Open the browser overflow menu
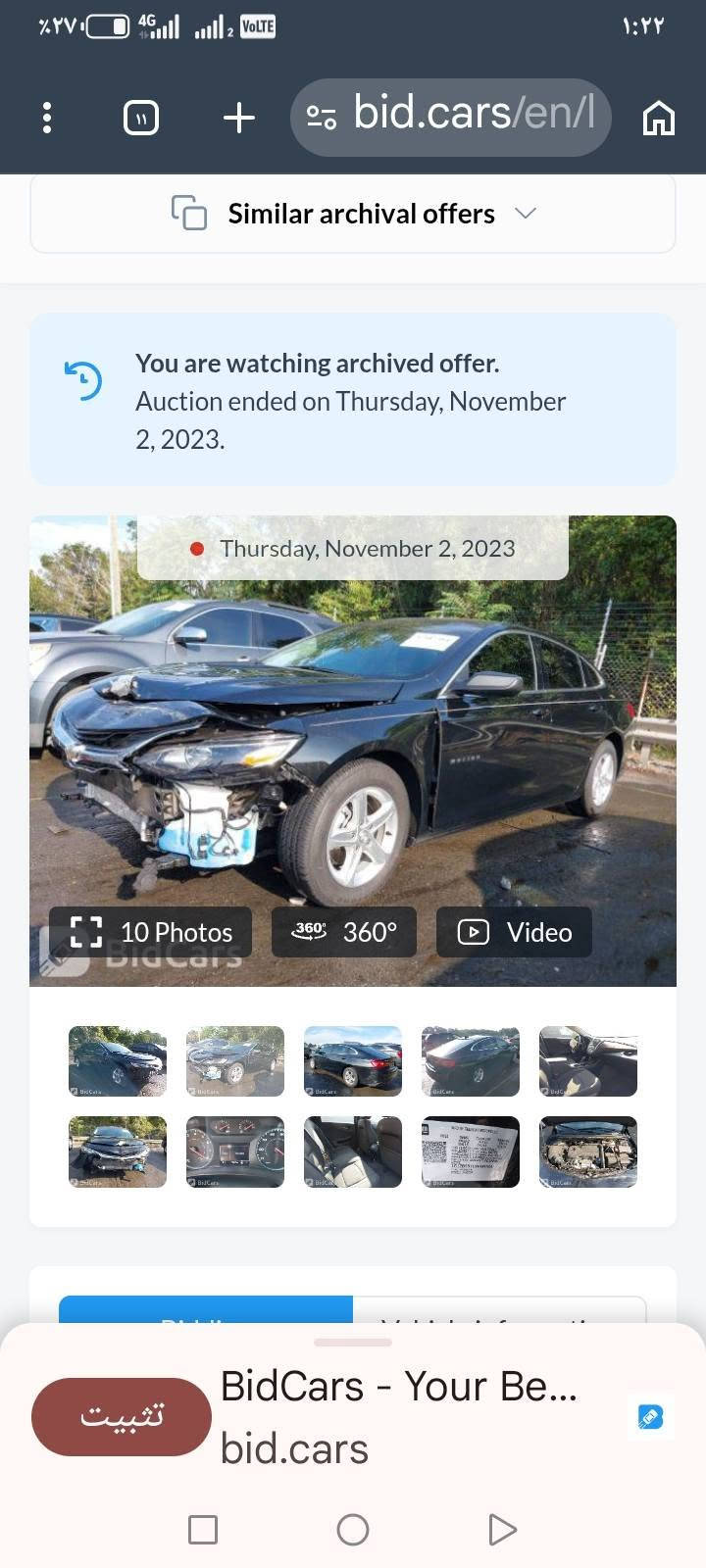This screenshot has height=1568, width=706. pos(46,118)
